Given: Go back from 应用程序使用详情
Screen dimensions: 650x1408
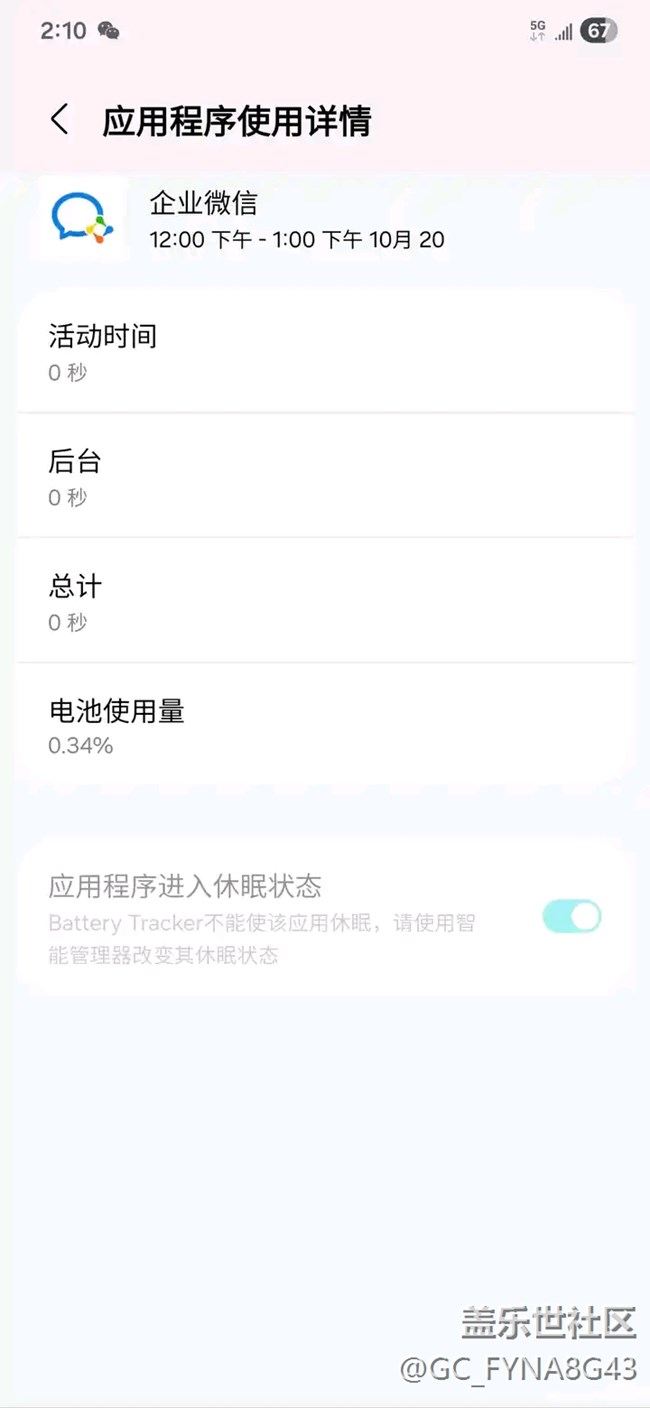Looking at the screenshot, I should click(x=60, y=120).
